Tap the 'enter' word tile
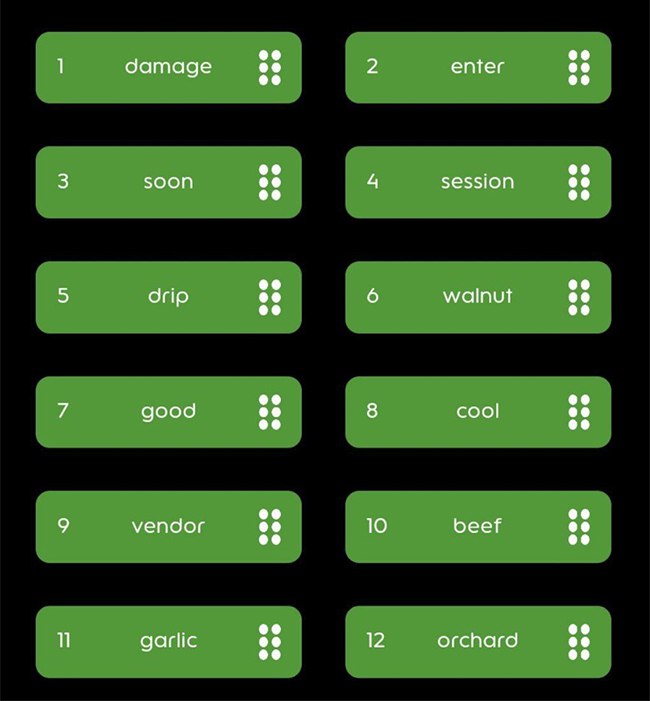Screen dimensions: 650x701 (x=477, y=67)
